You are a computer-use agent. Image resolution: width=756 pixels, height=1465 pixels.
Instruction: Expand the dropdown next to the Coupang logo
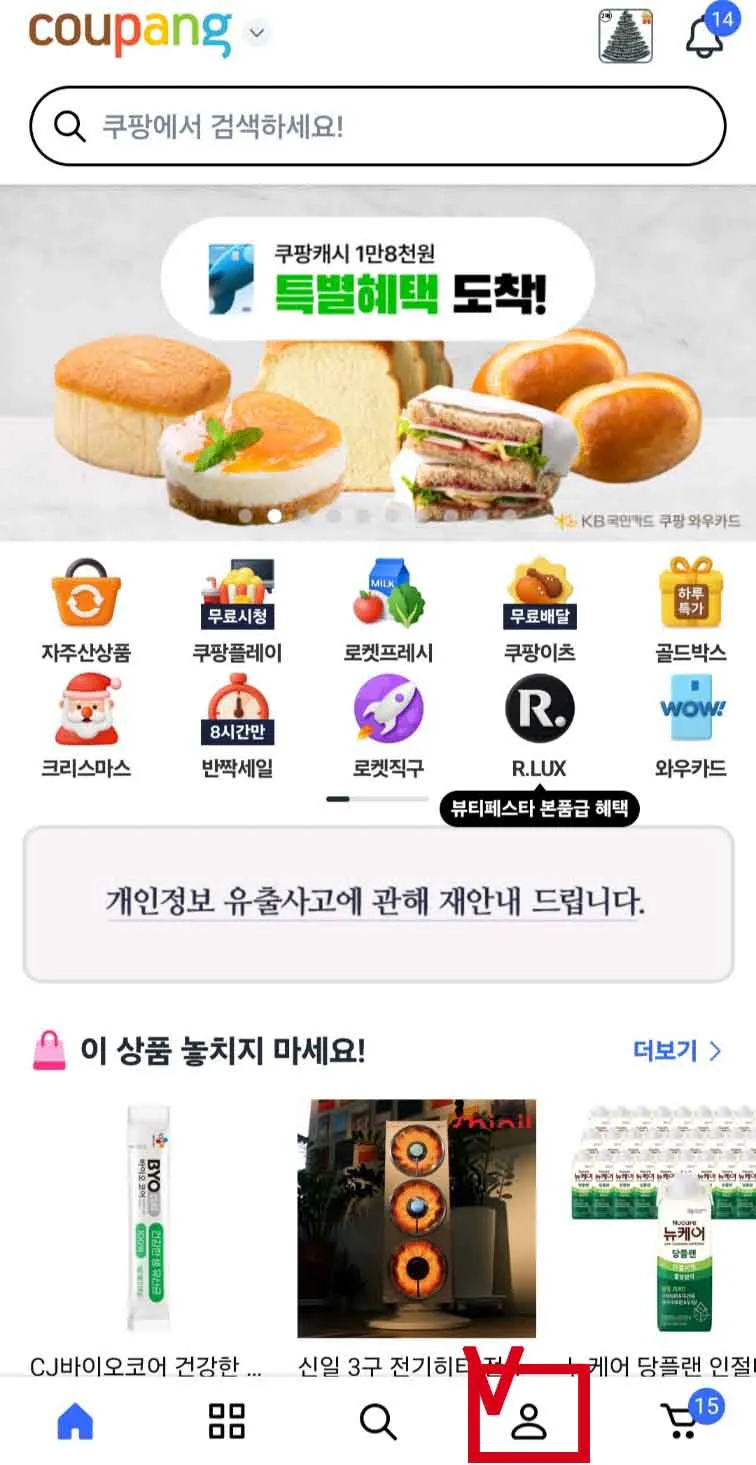click(x=254, y=32)
